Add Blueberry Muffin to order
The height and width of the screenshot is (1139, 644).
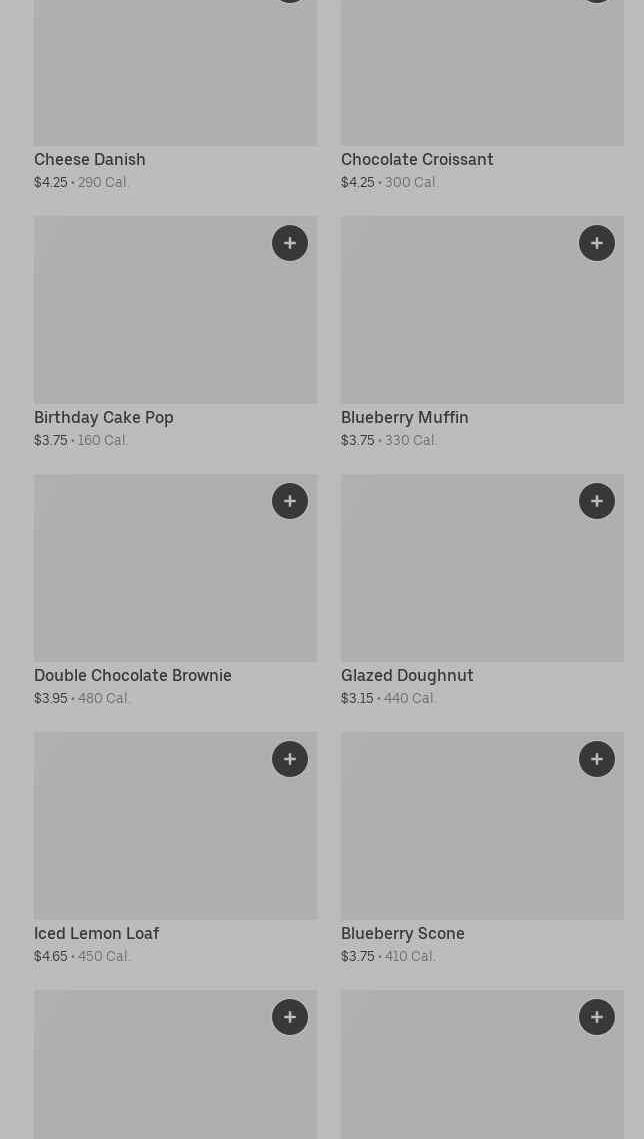pyautogui.click(x=597, y=243)
